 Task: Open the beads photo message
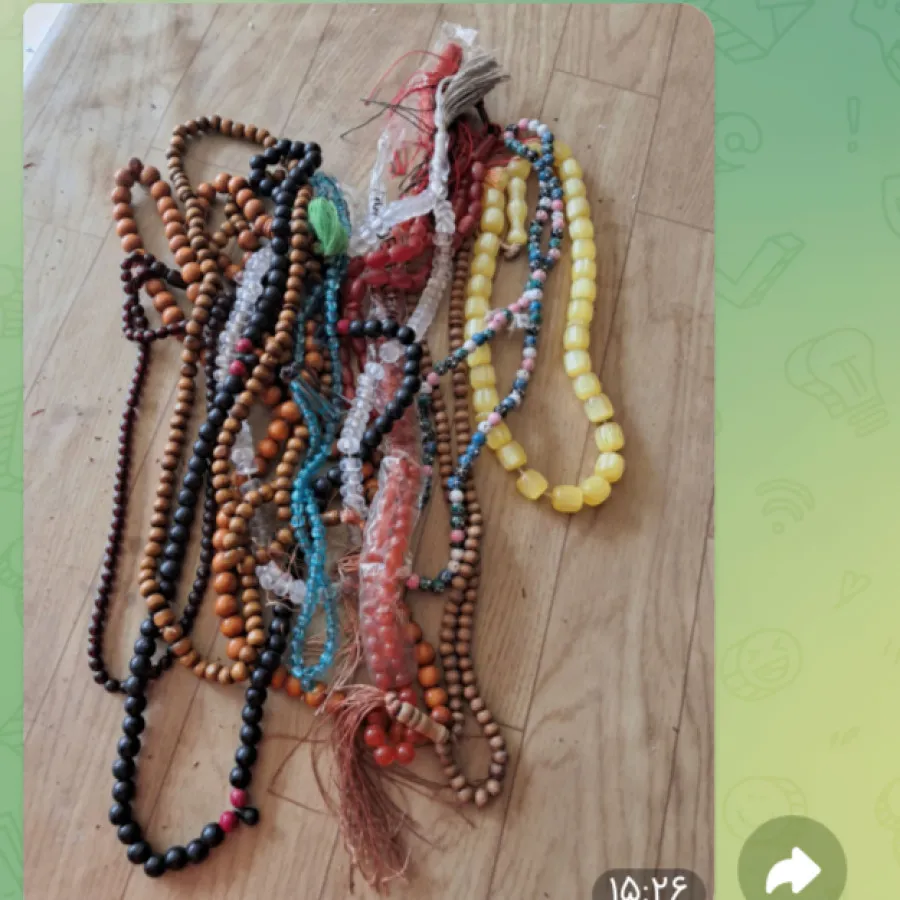click(x=368, y=450)
